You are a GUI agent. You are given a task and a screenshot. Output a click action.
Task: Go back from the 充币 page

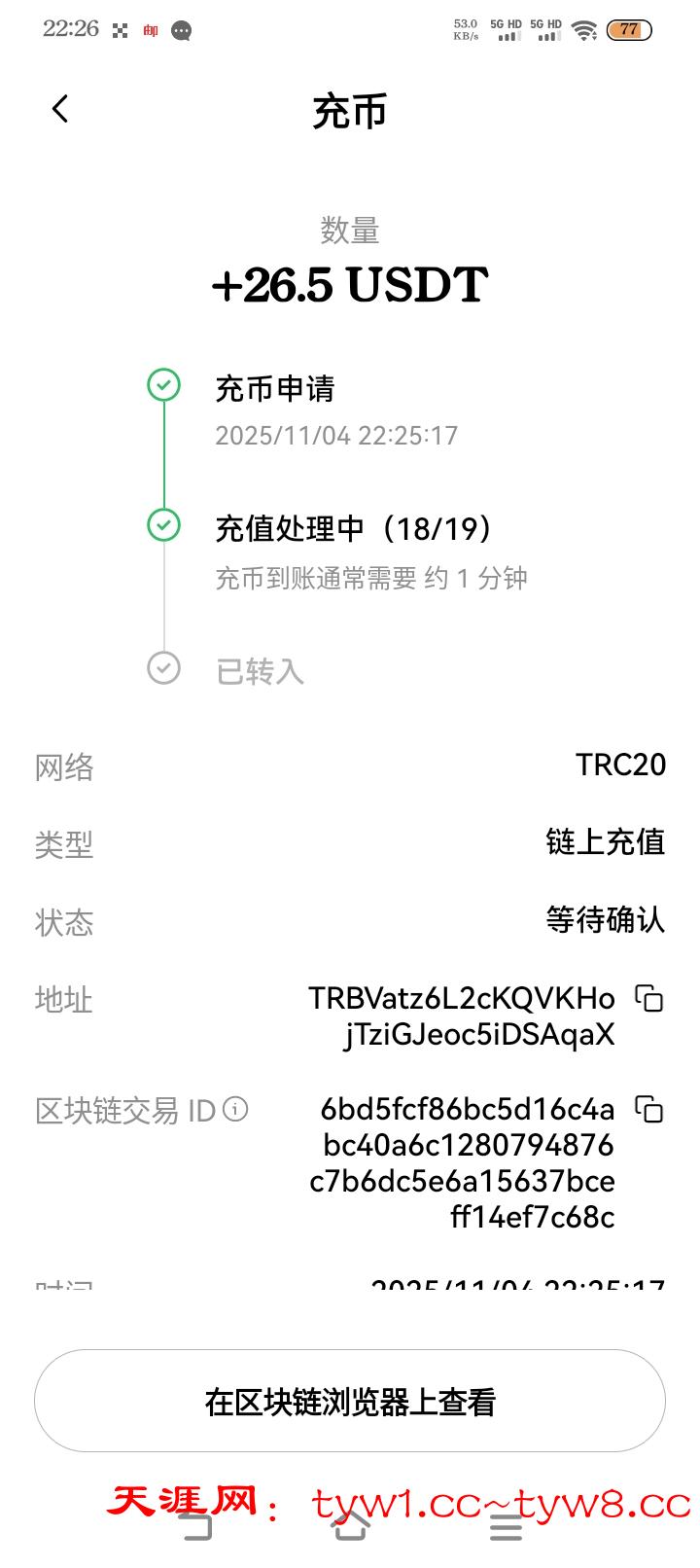click(60, 109)
